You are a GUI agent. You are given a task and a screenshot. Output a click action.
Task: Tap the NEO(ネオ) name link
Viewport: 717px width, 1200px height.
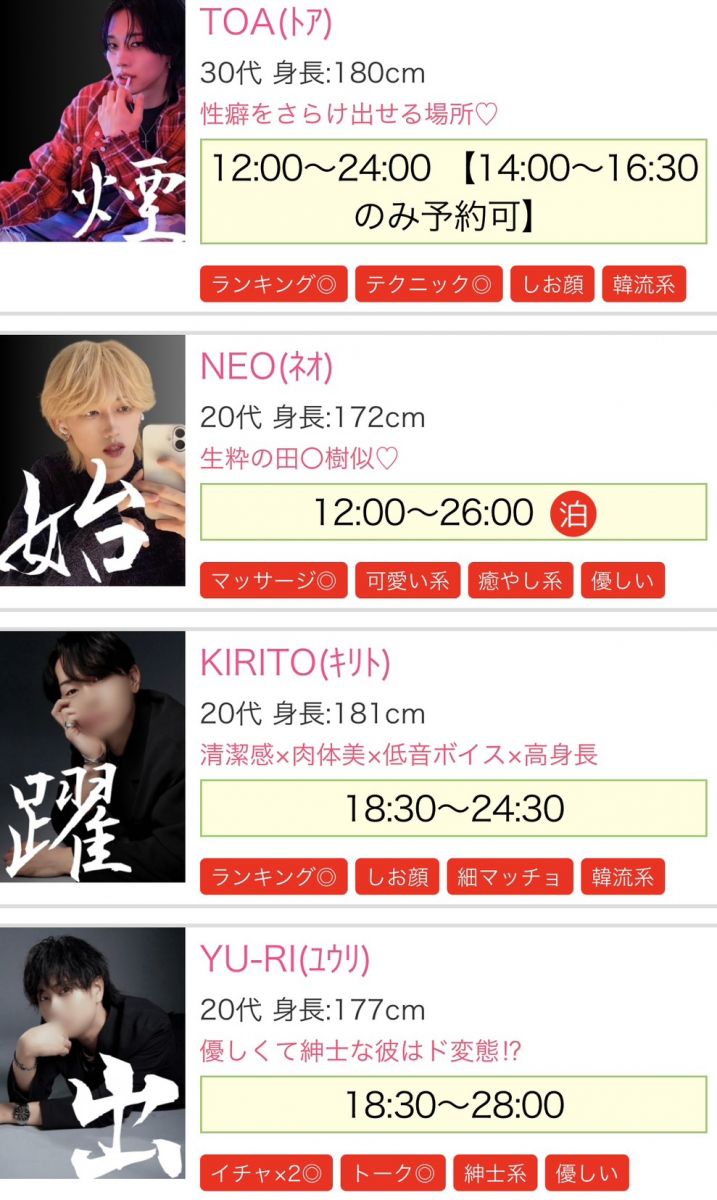click(x=266, y=367)
